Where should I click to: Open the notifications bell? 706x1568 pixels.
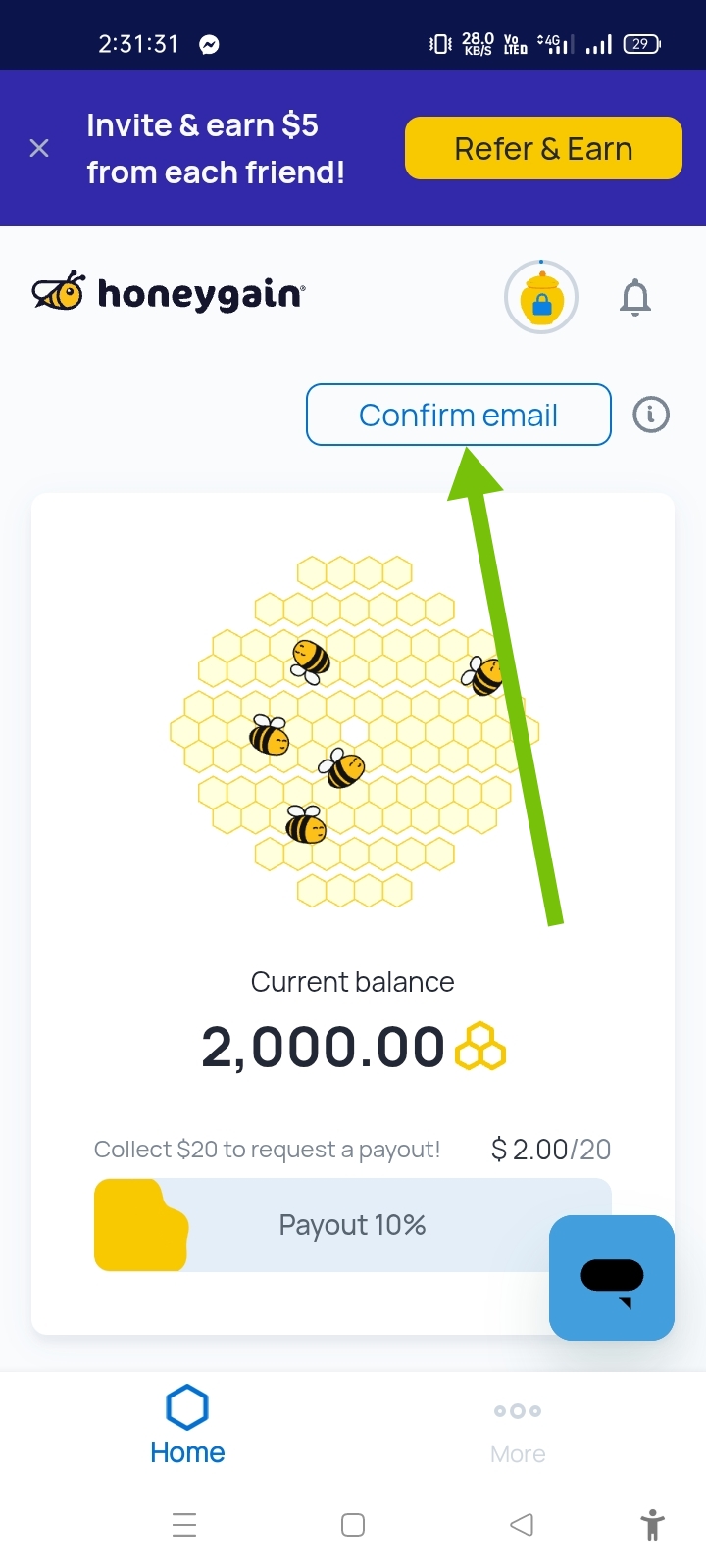pos(635,297)
